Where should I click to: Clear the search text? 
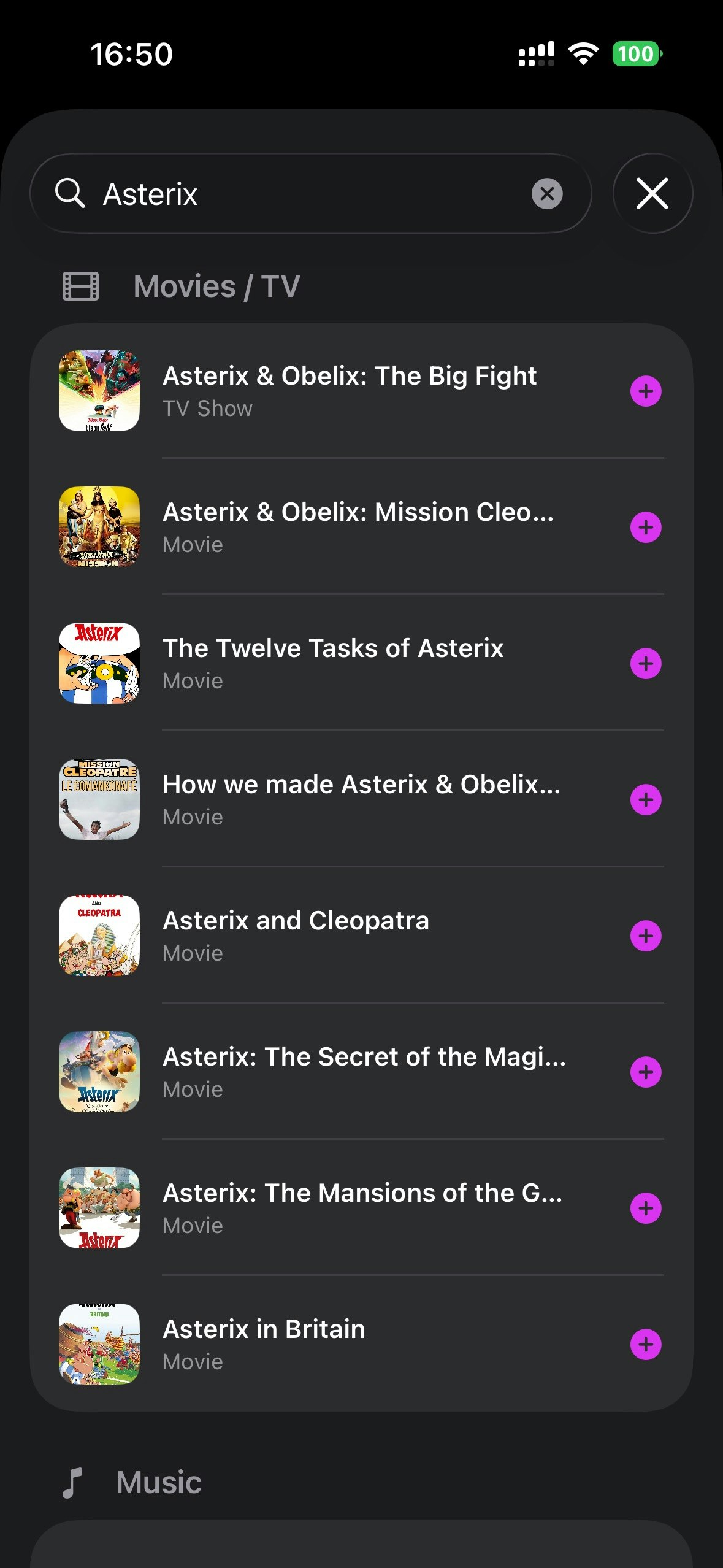pyautogui.click(x=547, y=194)
